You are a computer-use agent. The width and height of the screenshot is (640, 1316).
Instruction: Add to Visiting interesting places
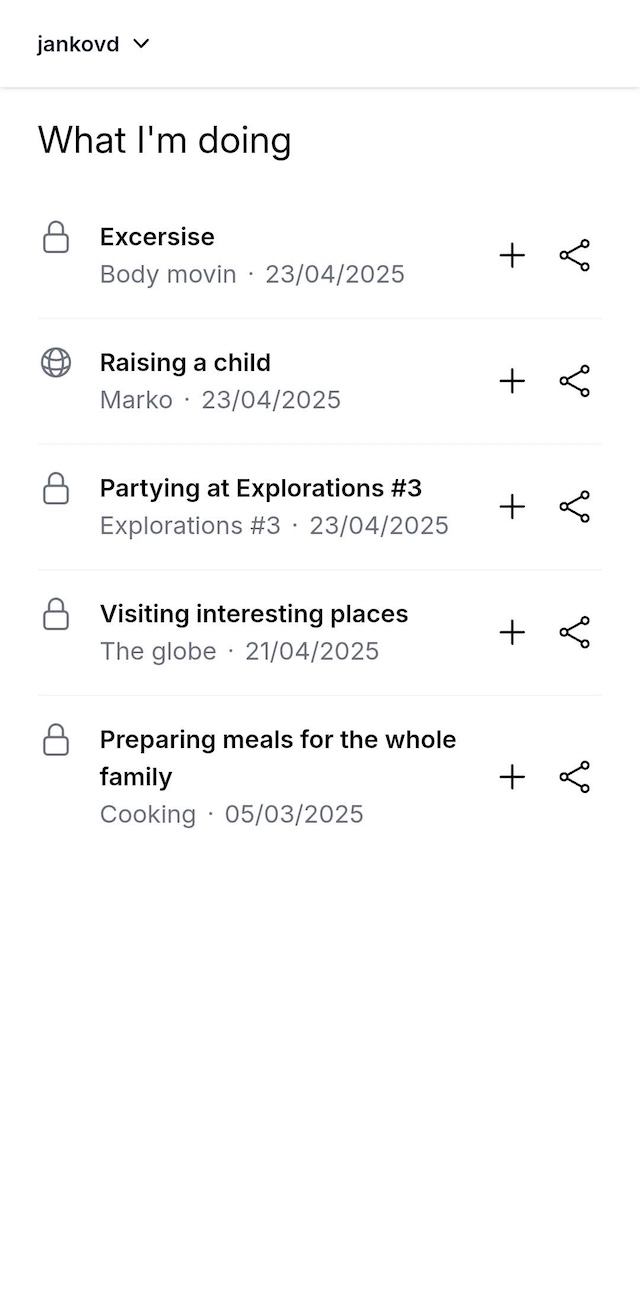coord(512,632)
